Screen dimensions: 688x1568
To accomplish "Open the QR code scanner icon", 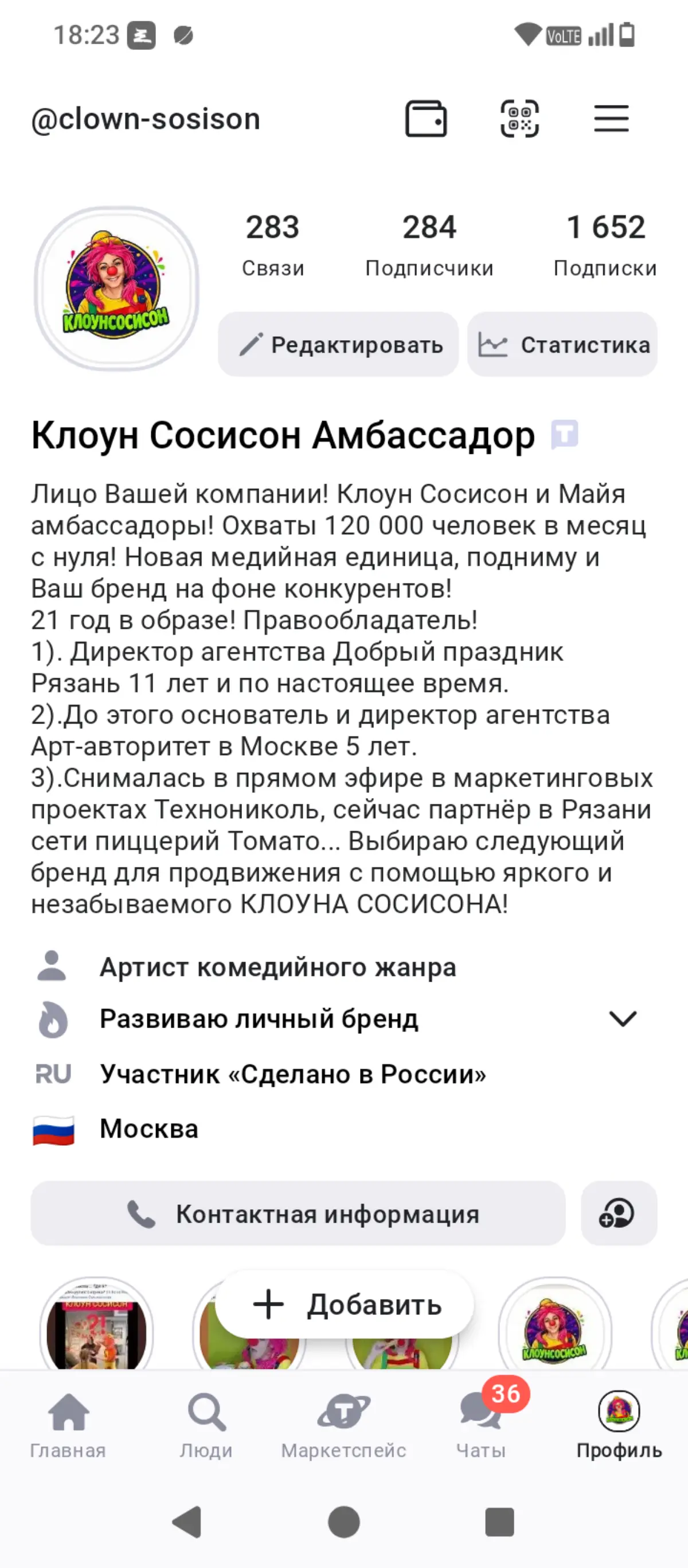I will [519, 119].
